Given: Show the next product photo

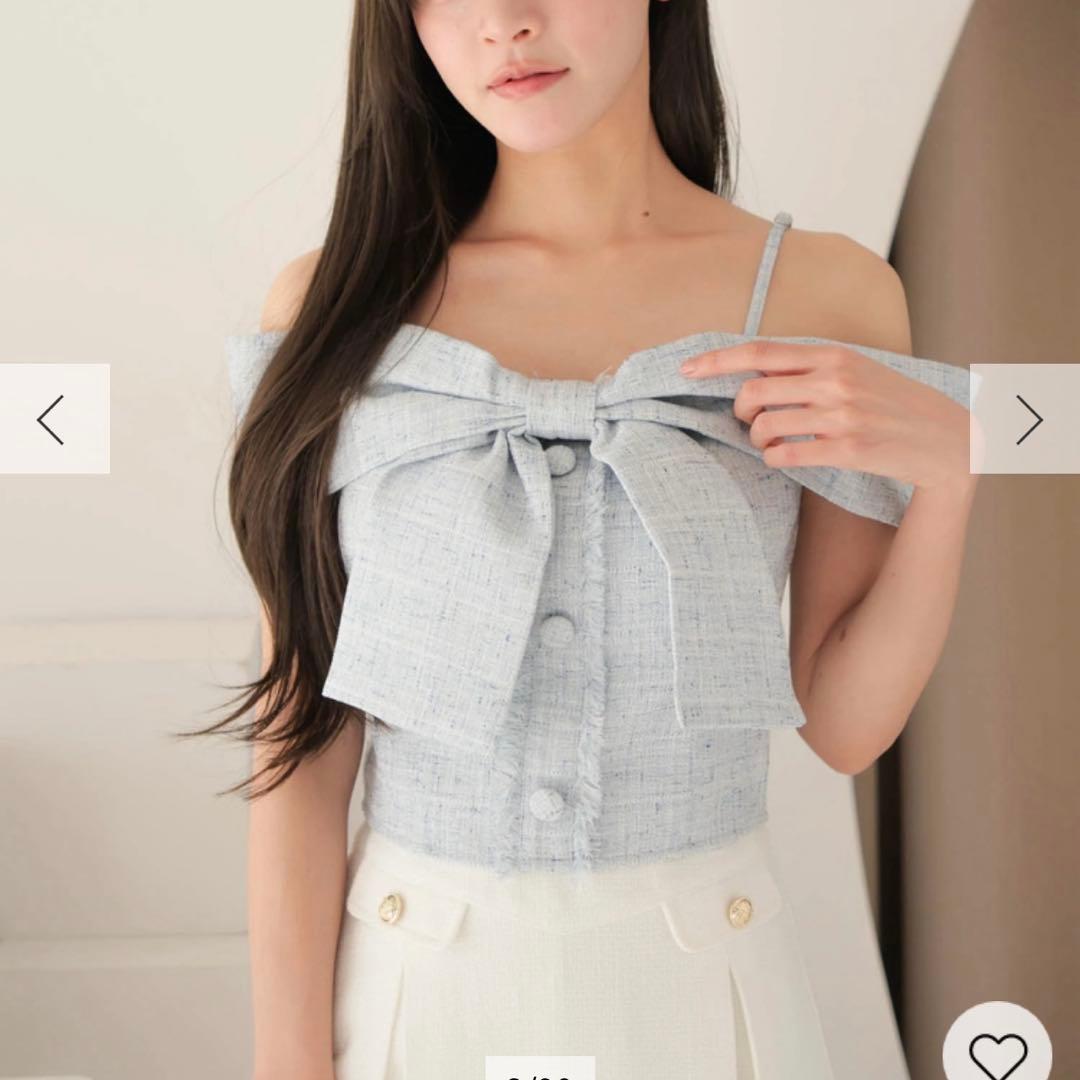Looking at the screenshot, I should [1027, 419].
